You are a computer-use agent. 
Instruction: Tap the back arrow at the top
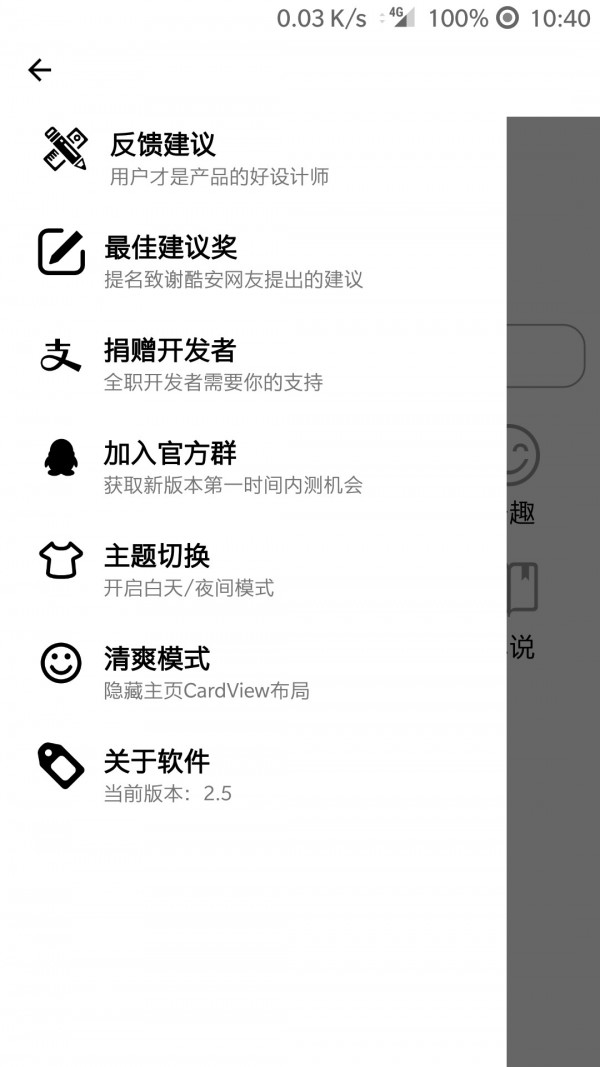coord(40,70)
